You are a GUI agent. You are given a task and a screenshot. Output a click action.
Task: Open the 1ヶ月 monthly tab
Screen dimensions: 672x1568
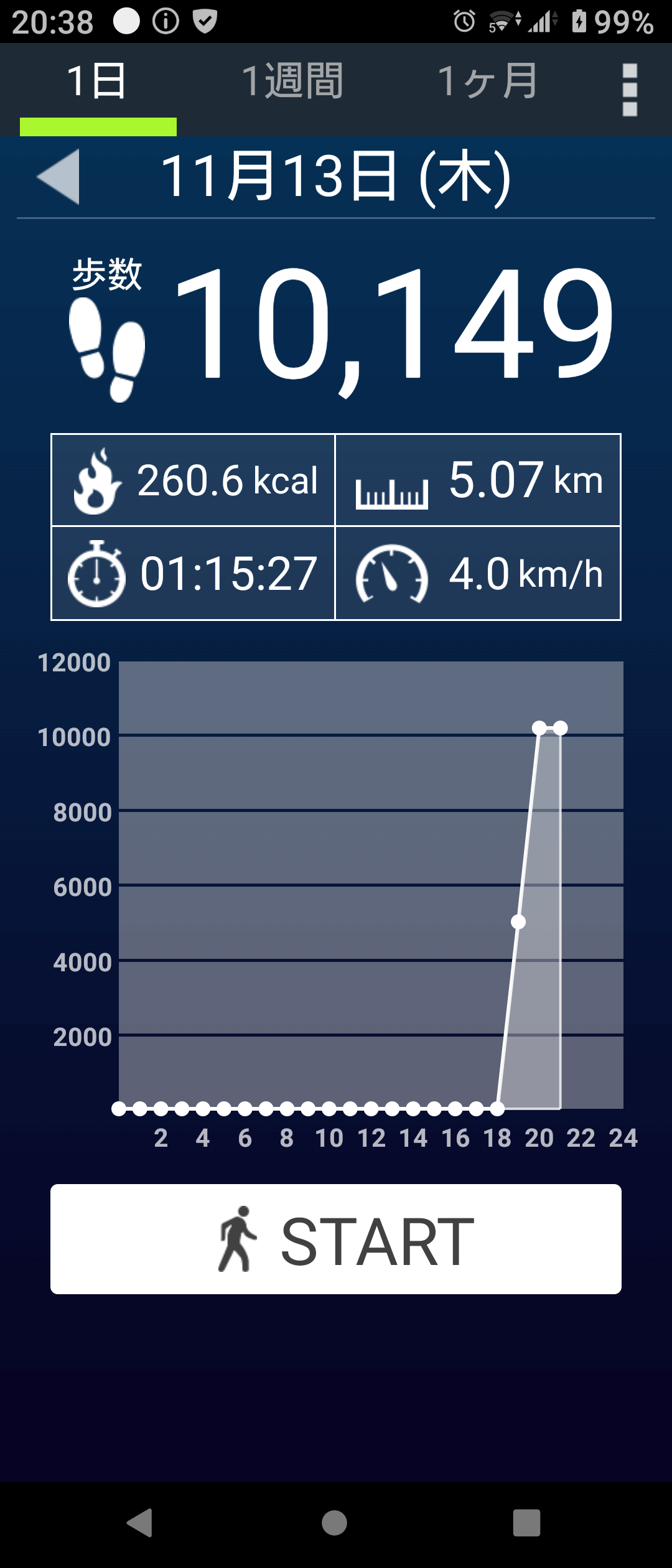[x=488, y=82]
